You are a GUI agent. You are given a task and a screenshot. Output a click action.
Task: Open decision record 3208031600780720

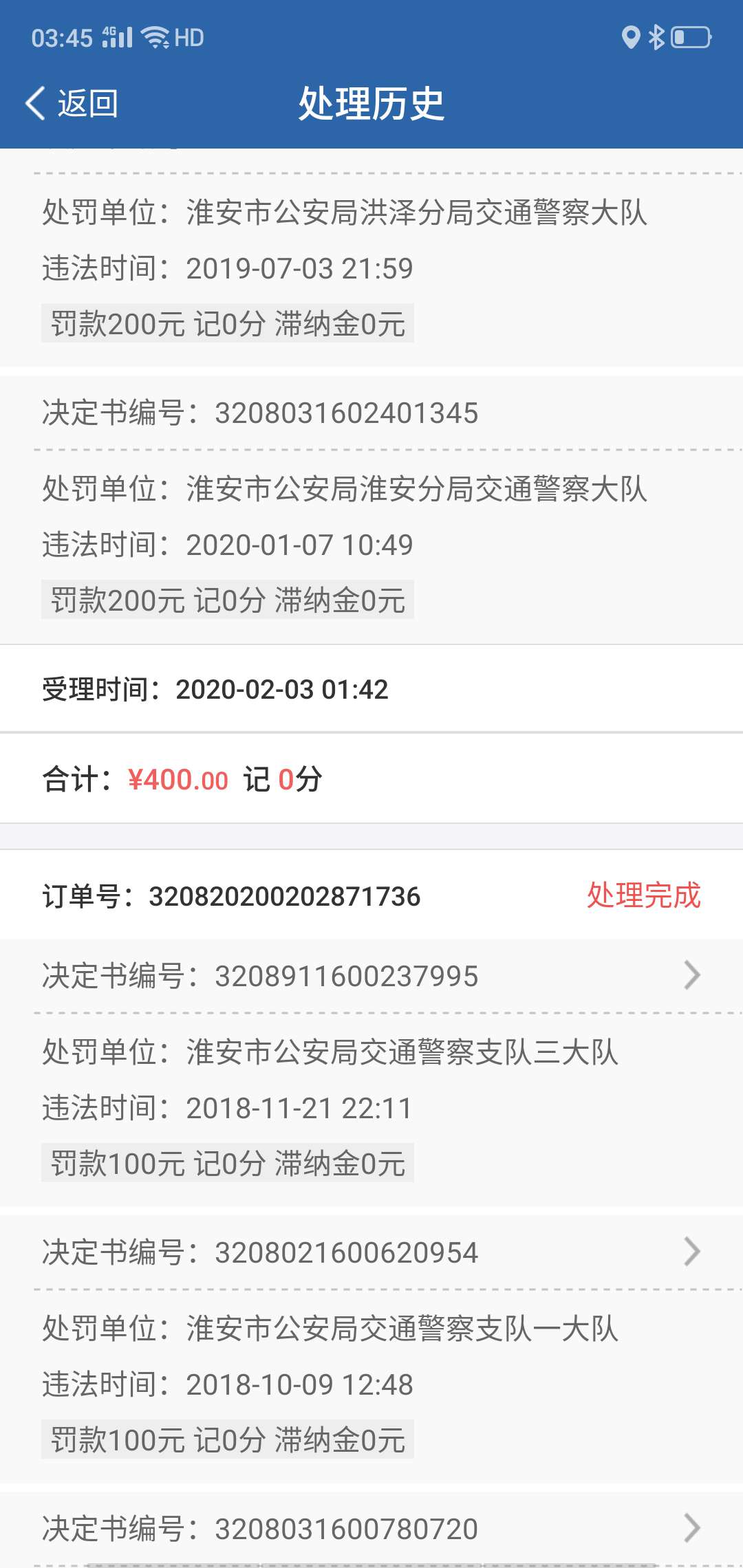coord(371,1529)
